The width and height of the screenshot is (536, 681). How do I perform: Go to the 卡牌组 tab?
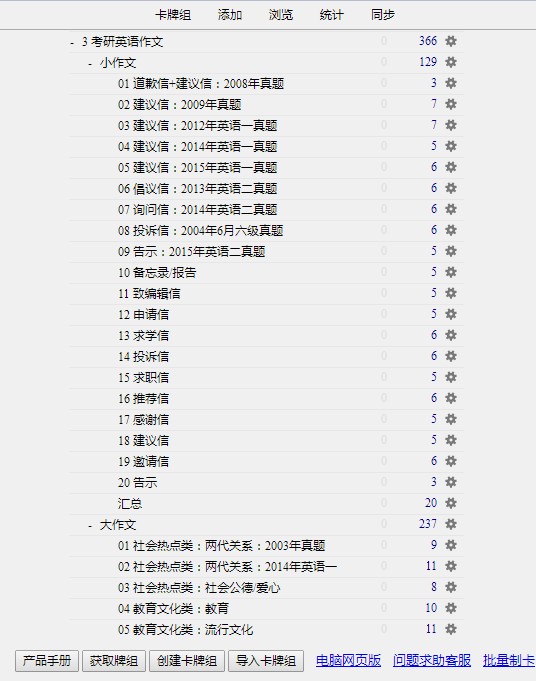(x=173, y=15)
